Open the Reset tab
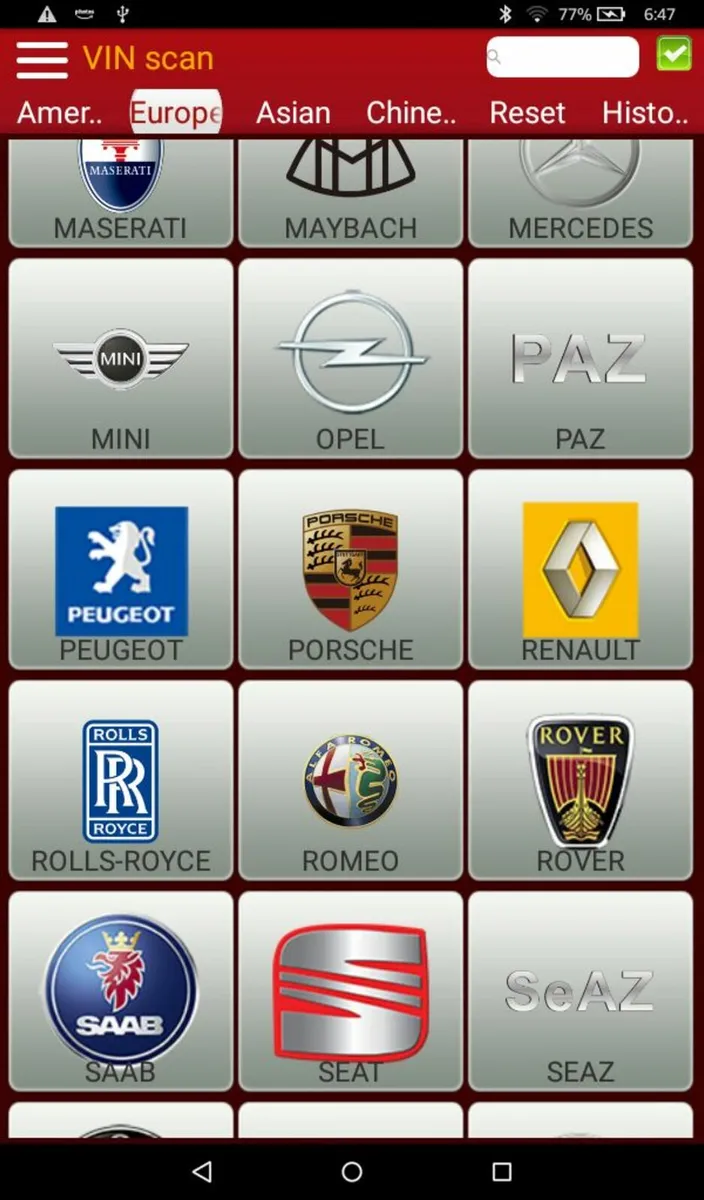 [527, 113]
